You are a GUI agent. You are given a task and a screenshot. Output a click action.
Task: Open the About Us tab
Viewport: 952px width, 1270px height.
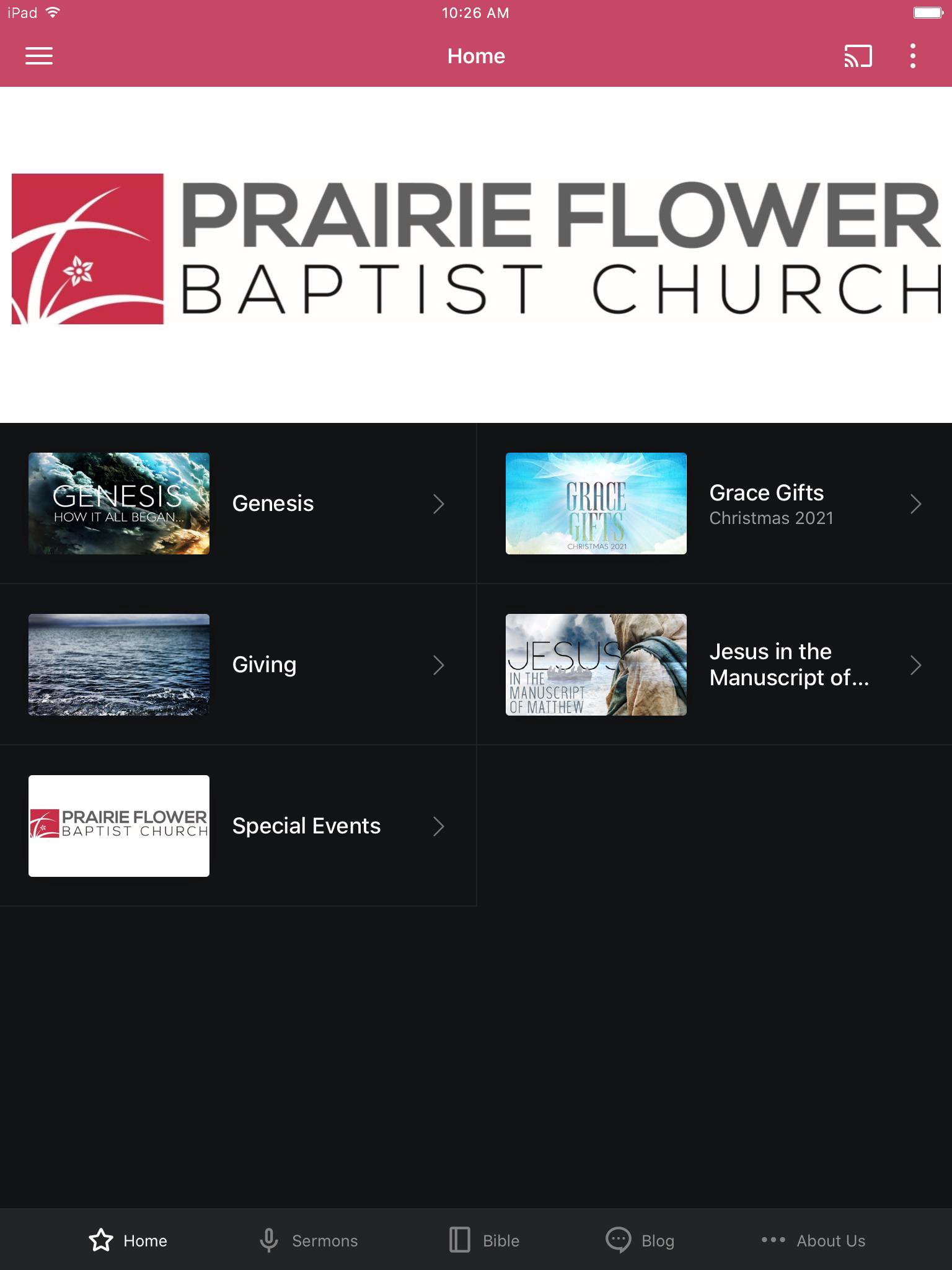[813, 1240]
